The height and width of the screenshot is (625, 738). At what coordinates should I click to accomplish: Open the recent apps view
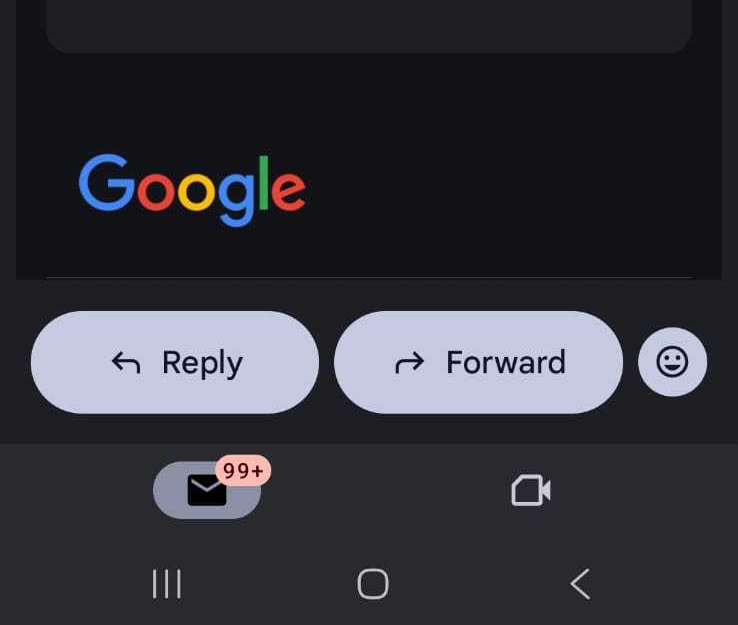tap(166, 584)
